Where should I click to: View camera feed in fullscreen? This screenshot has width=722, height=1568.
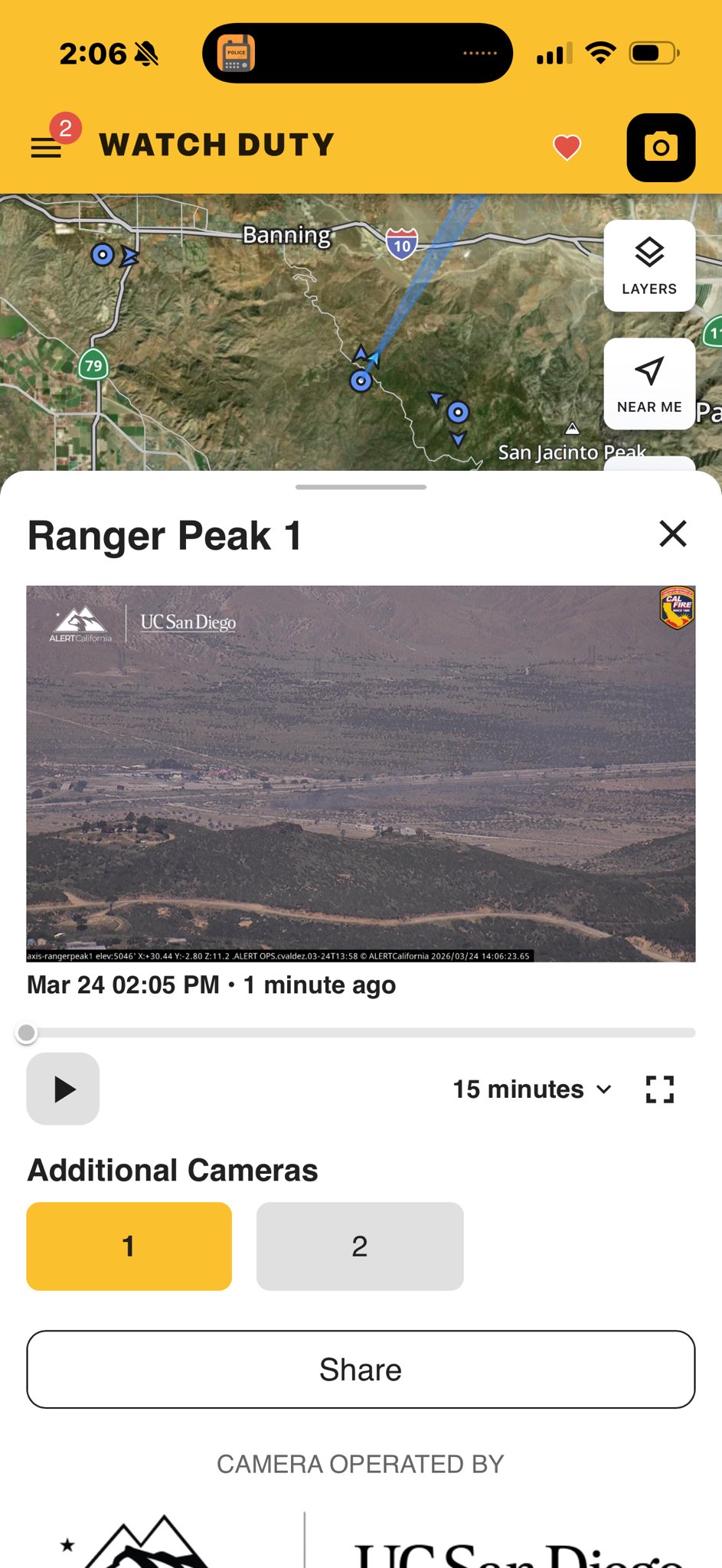click(659, 1089)
